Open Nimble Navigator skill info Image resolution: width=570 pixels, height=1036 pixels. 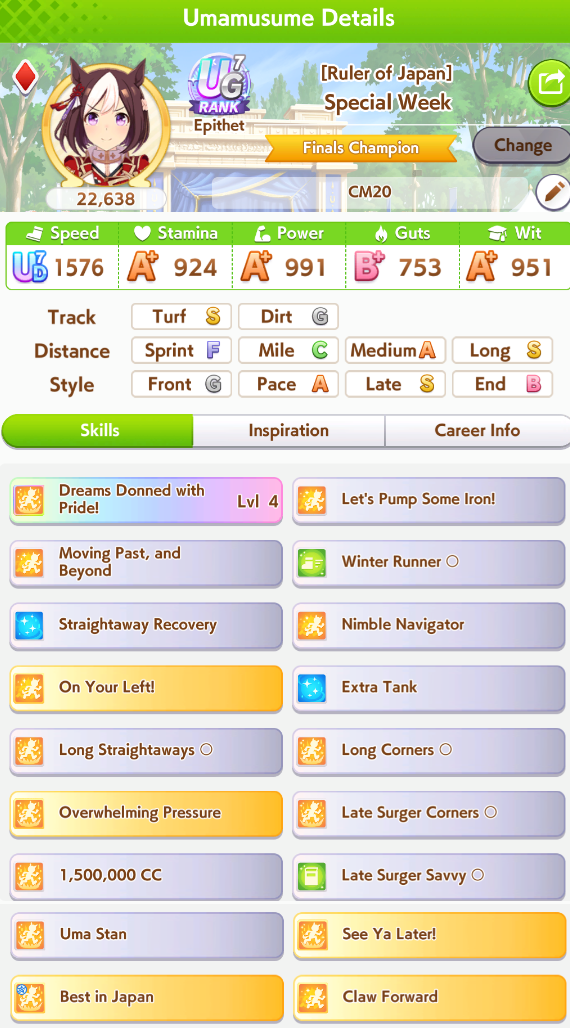pos(429,626)
